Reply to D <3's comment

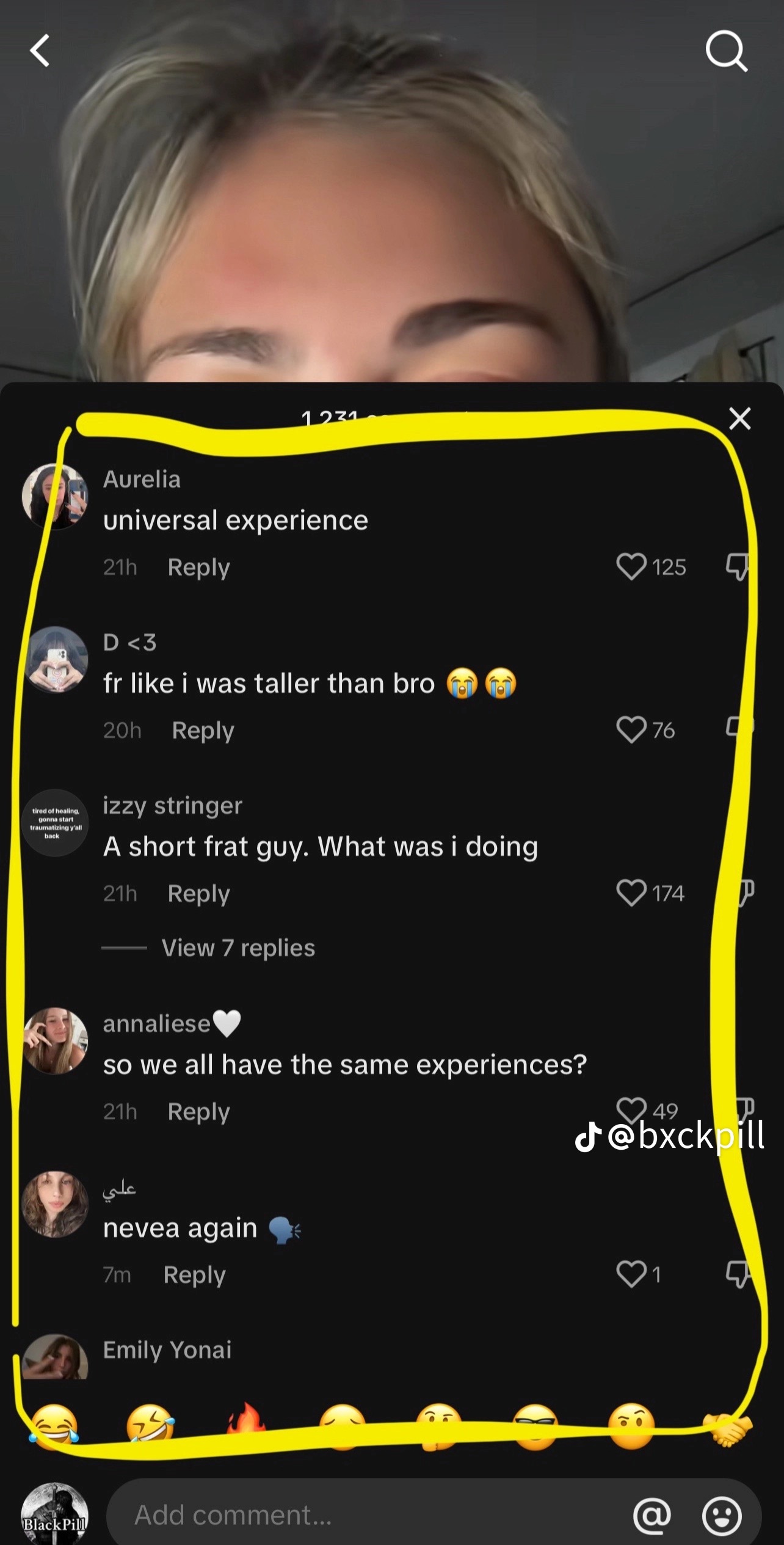[x=203, y=731]
